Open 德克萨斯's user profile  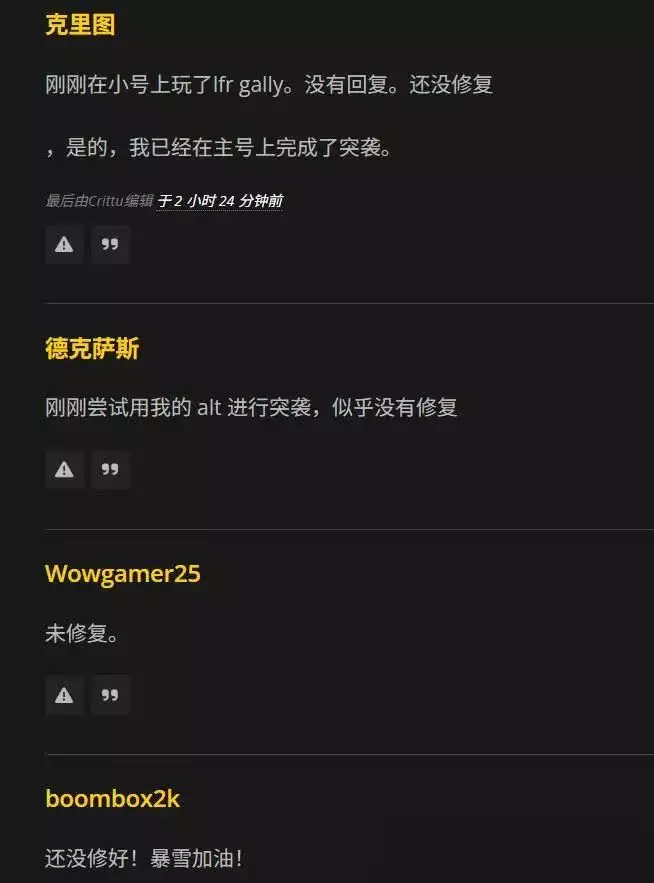[92, 349]
